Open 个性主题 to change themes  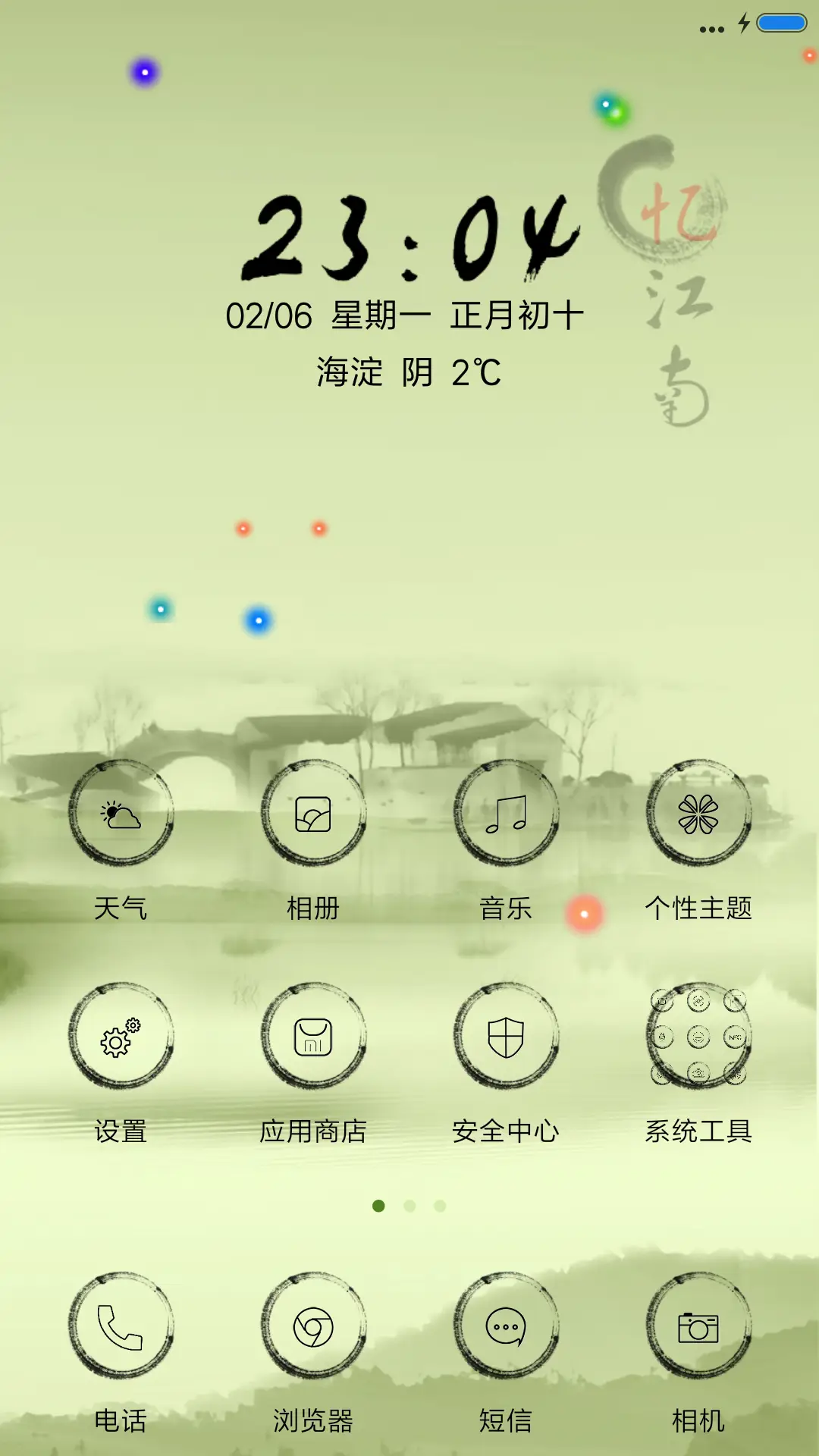[698, 817]
